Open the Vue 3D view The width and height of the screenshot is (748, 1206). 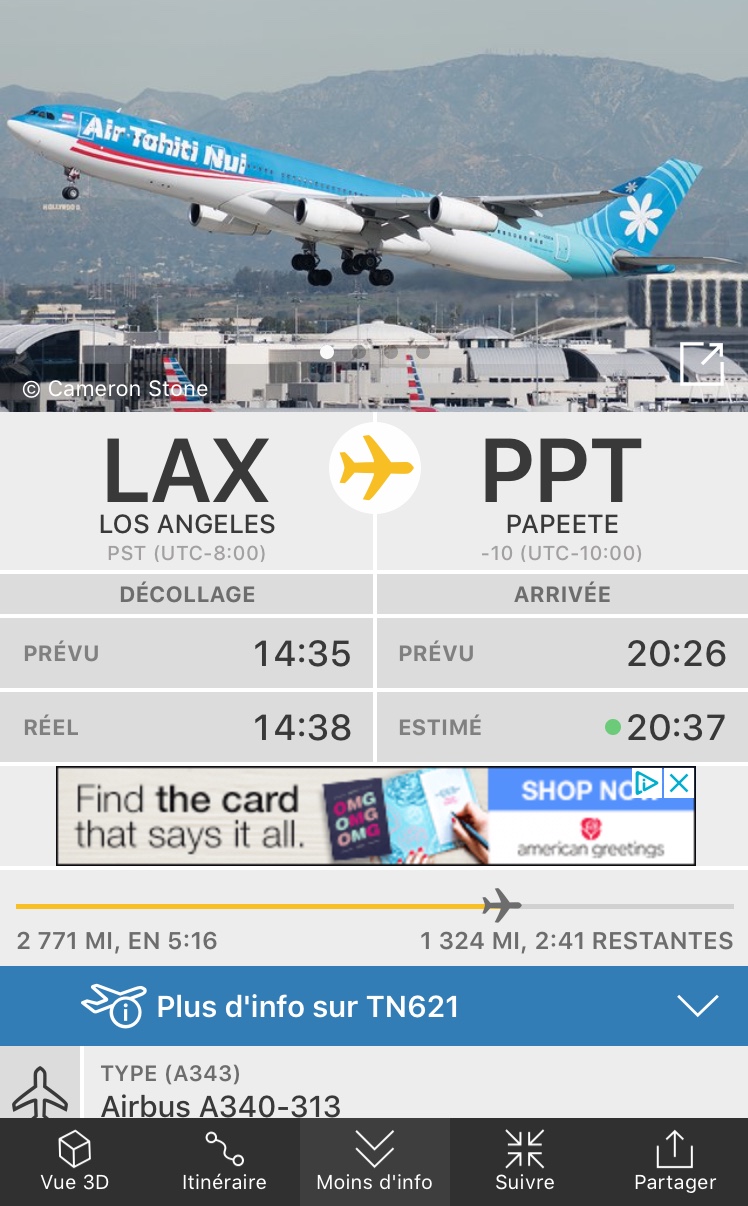click(x=75, y=1162)
